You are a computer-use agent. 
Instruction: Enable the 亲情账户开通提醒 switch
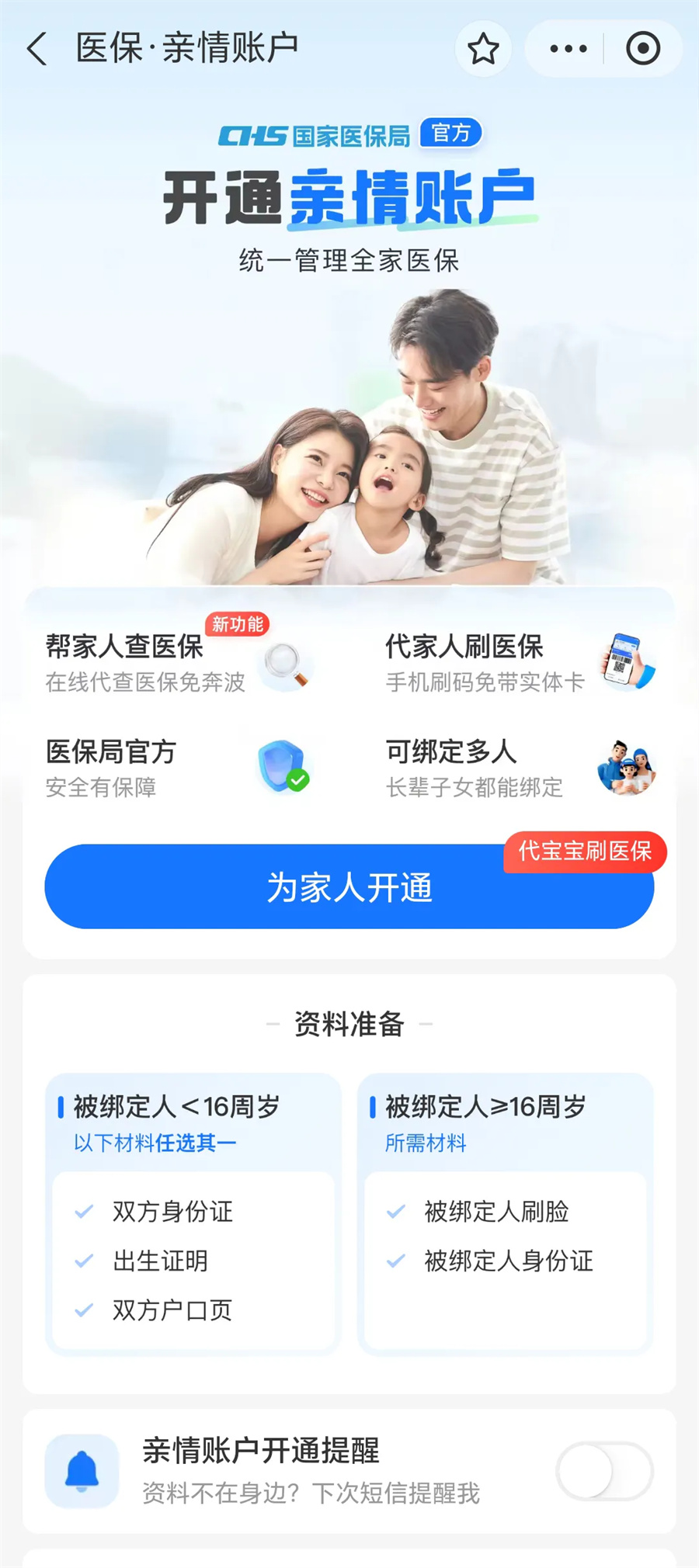[x=604, y=1471]
